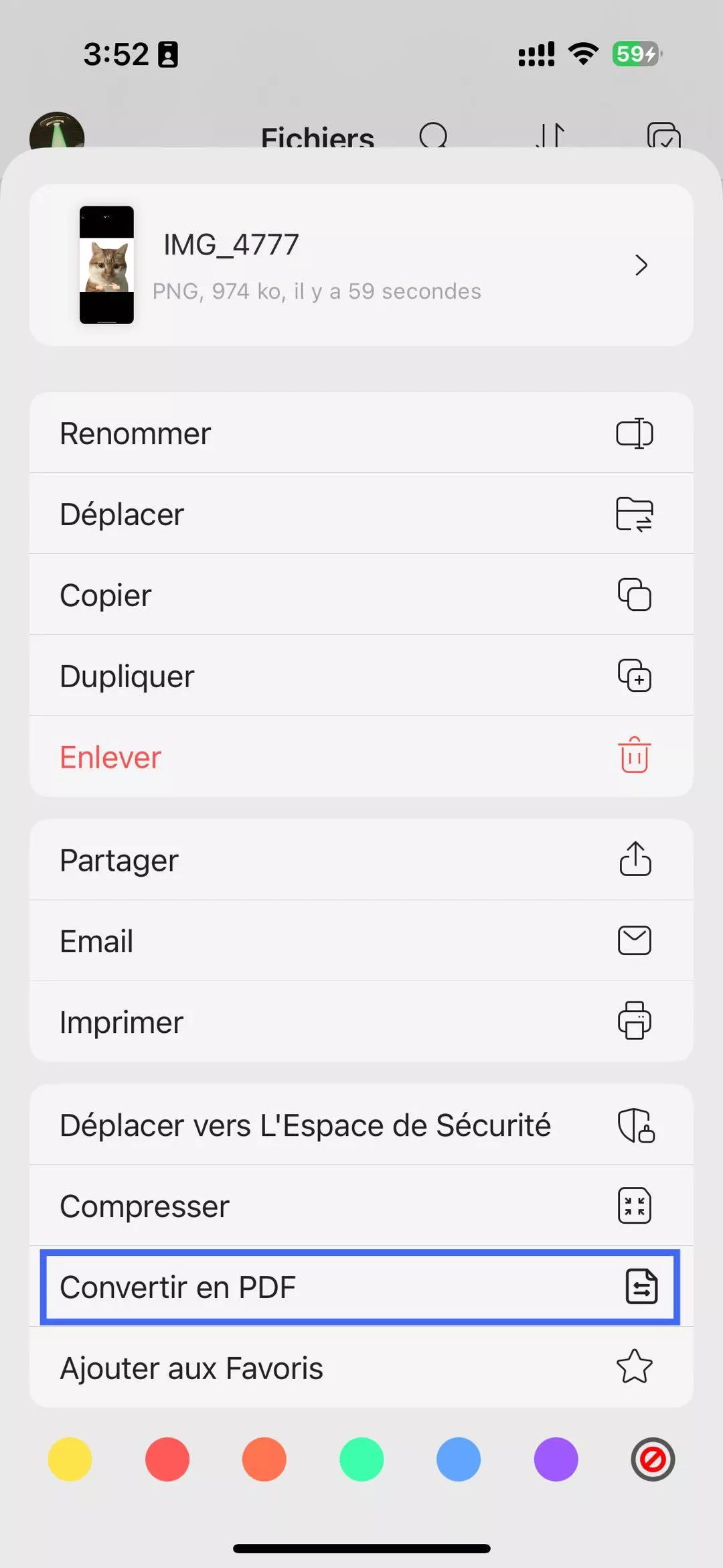Send the file by Email
The height and width of the screenshot is (1568, 723).
[361, 941]
